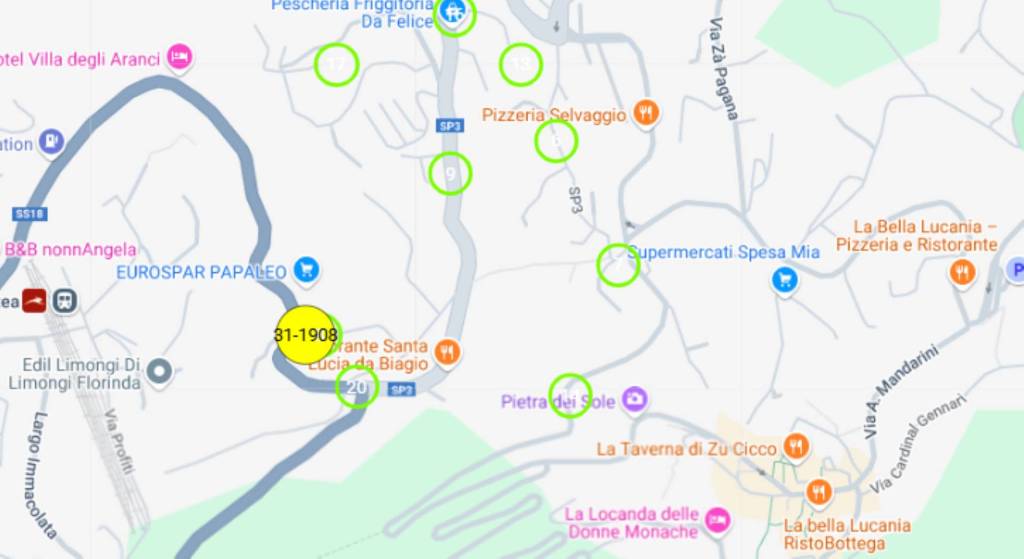The width and height of the screenshot is (1024, 559).
Task: Select the yellow 31-1908 map marker
Action: click(304, 335)
